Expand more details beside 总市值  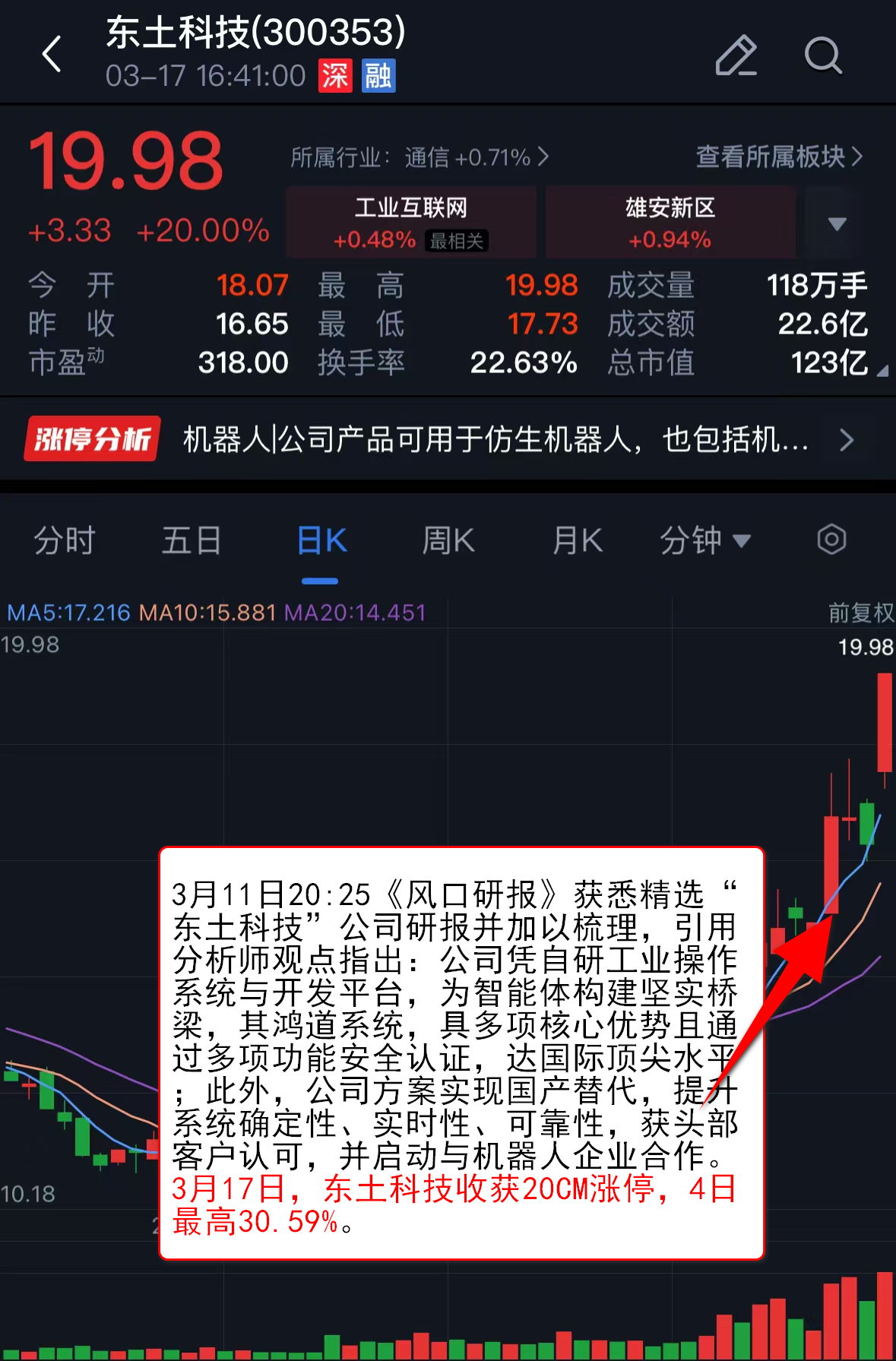tap(882, 371)
